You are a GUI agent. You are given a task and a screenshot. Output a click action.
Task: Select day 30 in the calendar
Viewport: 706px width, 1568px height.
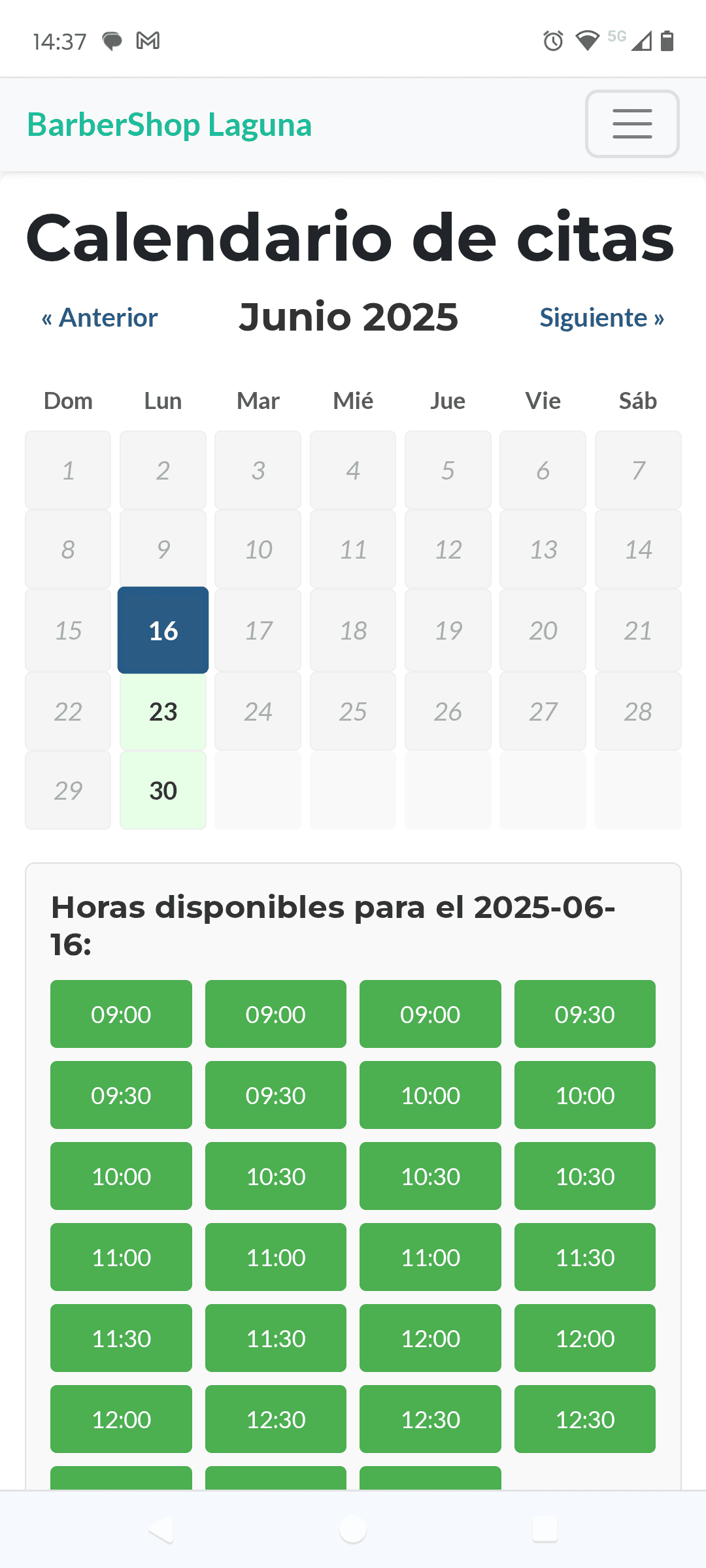163,791
